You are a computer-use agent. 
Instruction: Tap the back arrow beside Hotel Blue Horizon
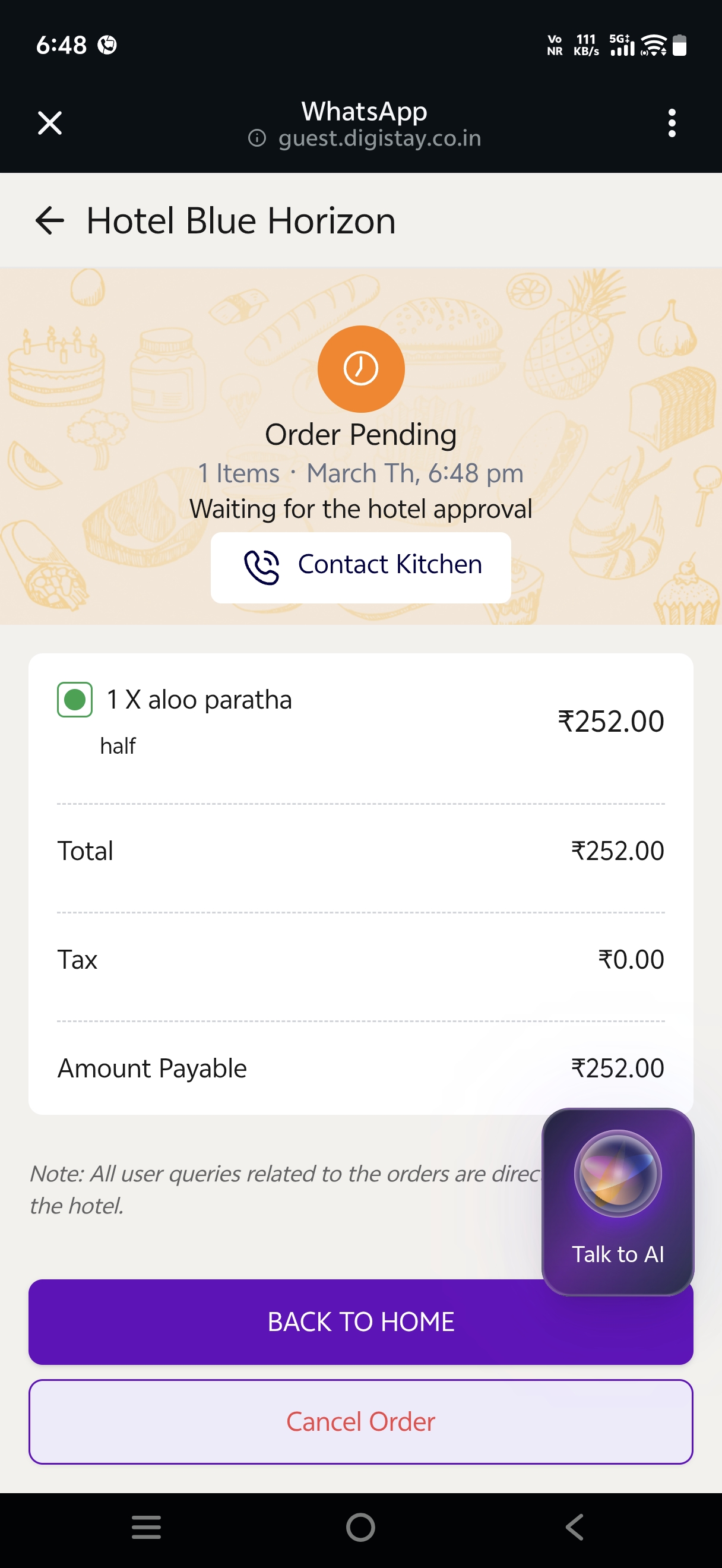pyautogui.click(x=50, y=220)
